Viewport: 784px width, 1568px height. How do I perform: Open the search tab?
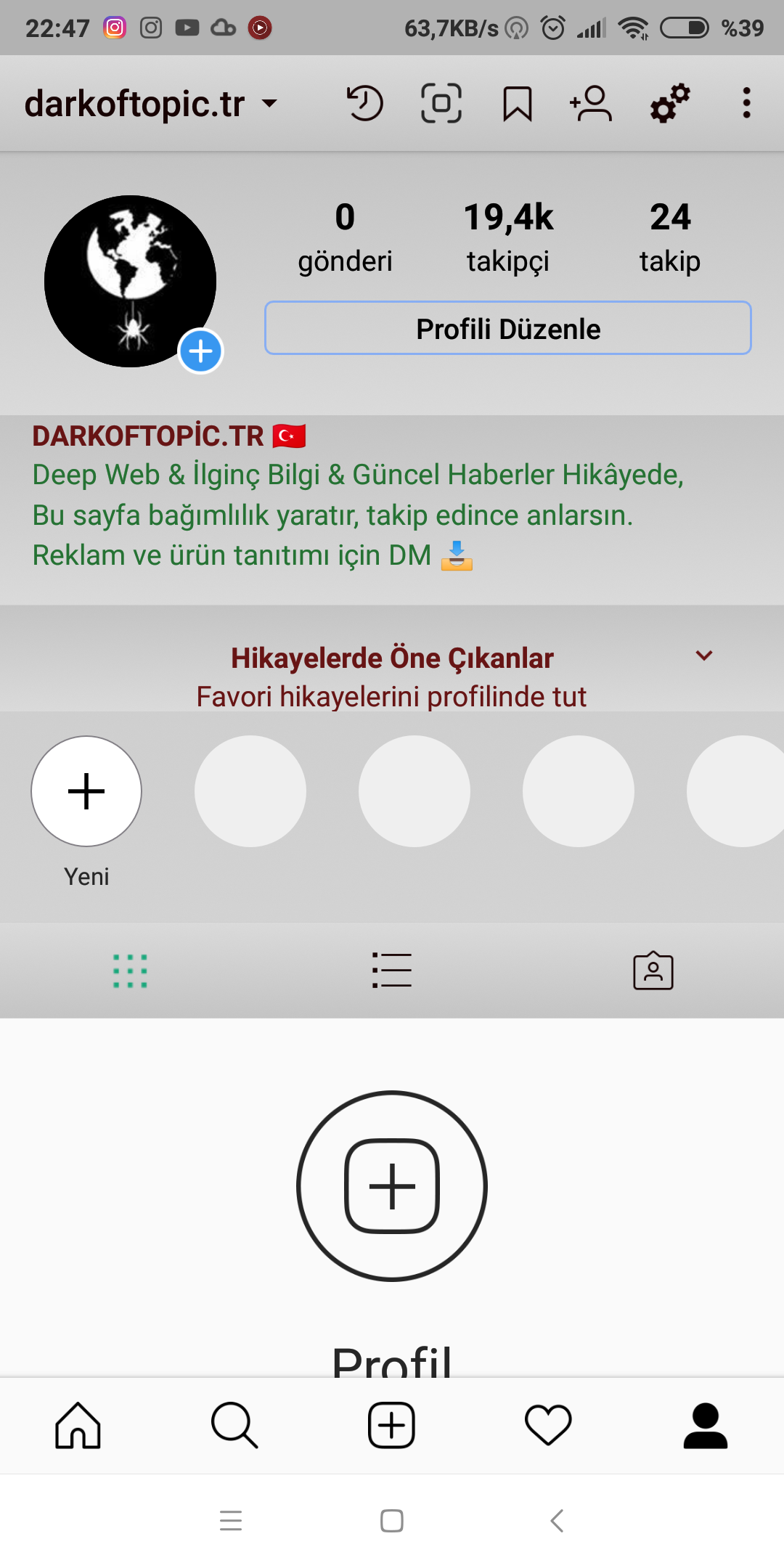(x=234, y=1426)
